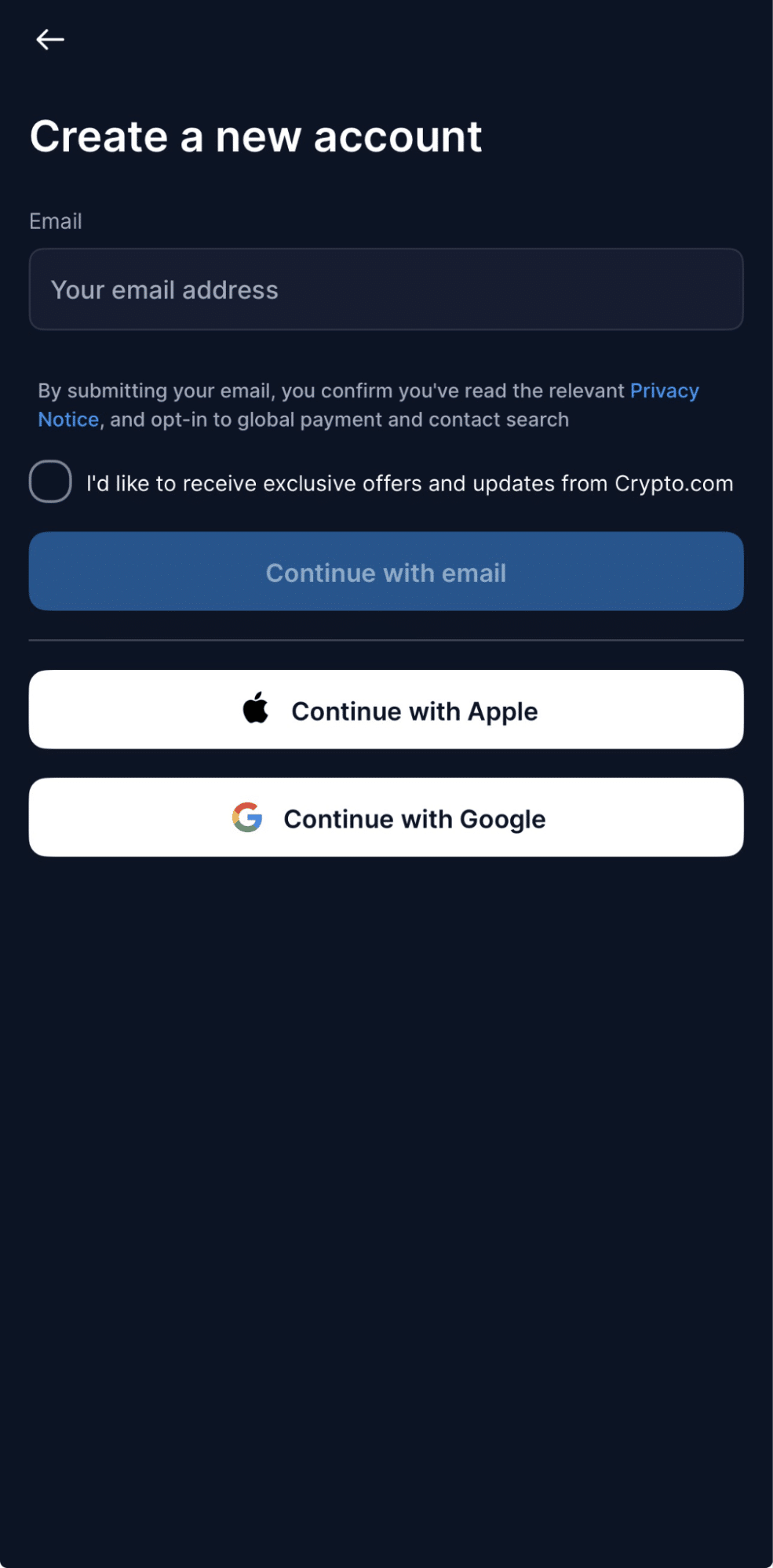Image resolution: width=773 pixels, height=1568 pixels.
Task: Open the Privacy Notice link
Action: [663, 391]
